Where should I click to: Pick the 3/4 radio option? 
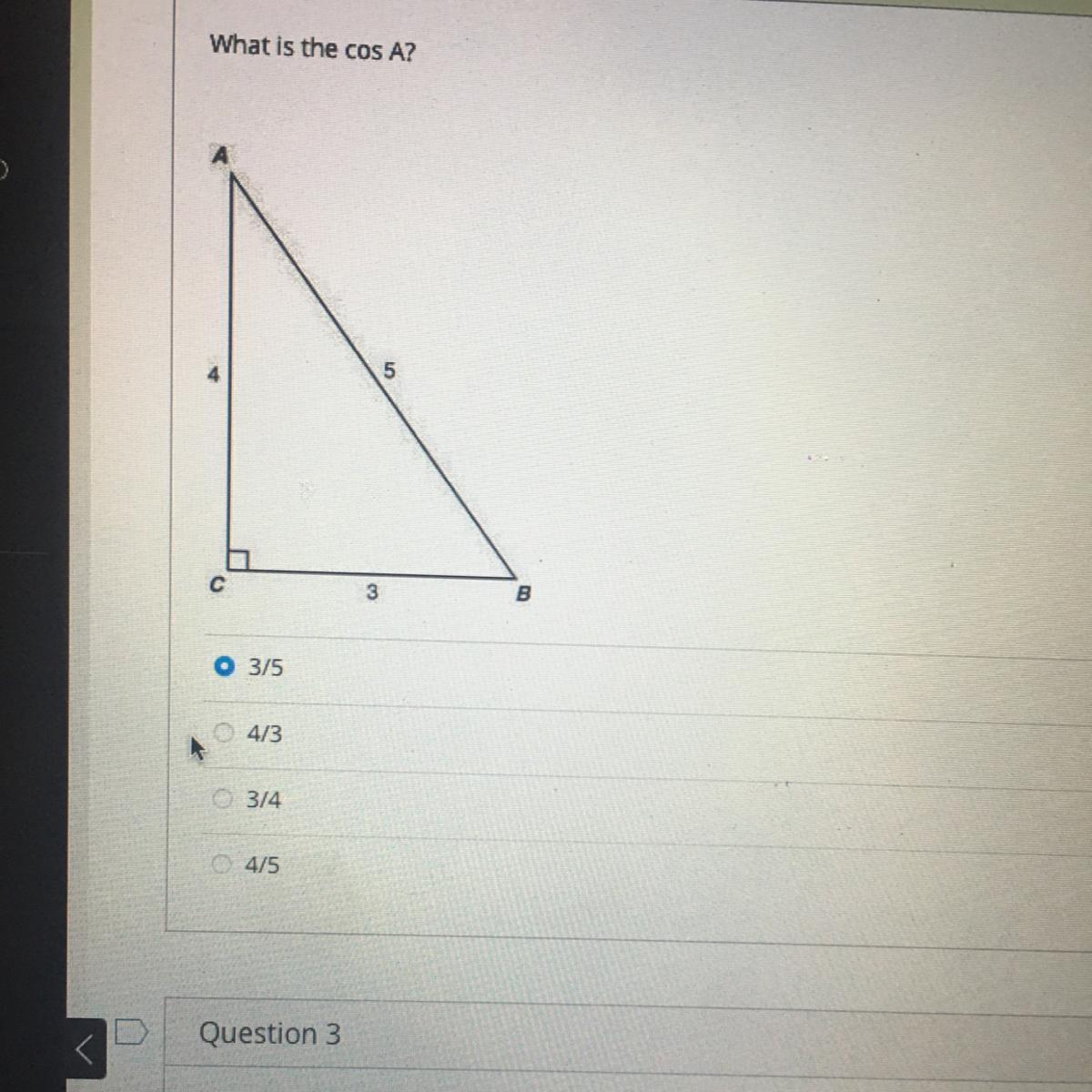click(x=223, y=799)
